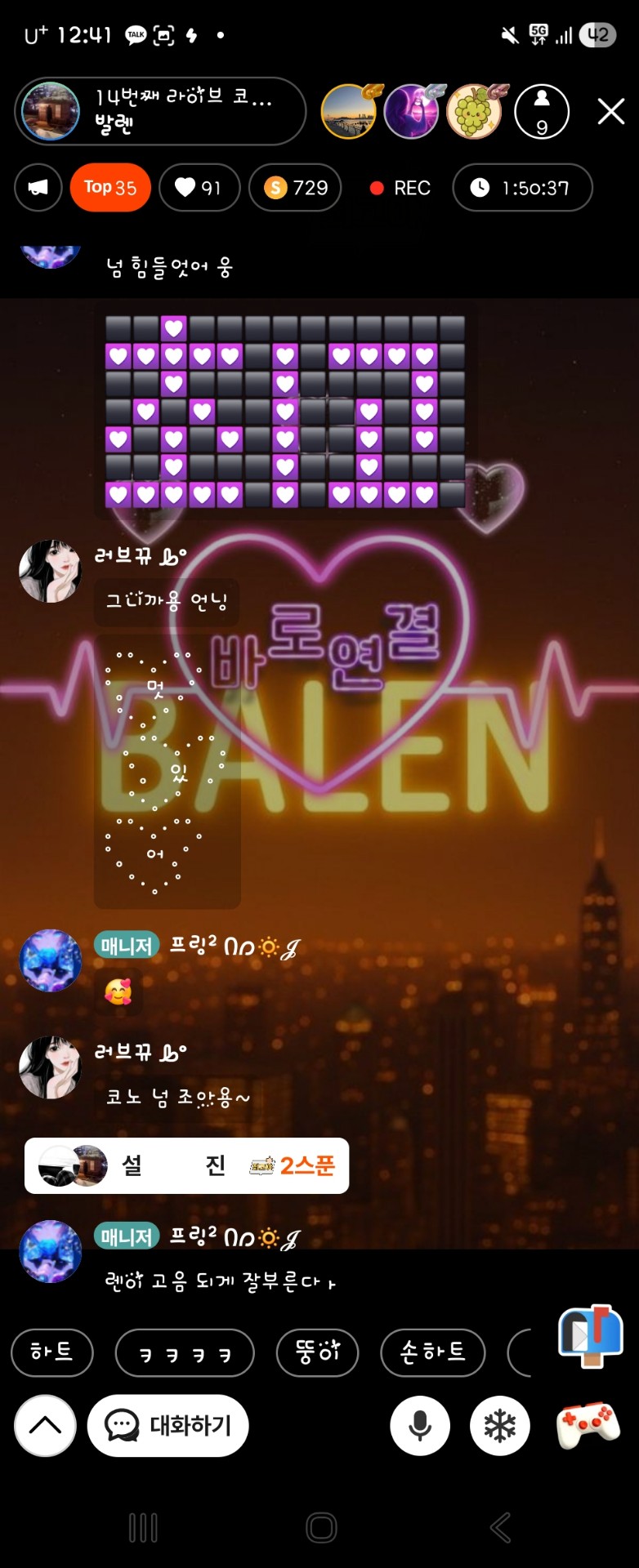Close the live broadcast
The height and width of the screenshot is (1568, 639).
tap(610, 111)
